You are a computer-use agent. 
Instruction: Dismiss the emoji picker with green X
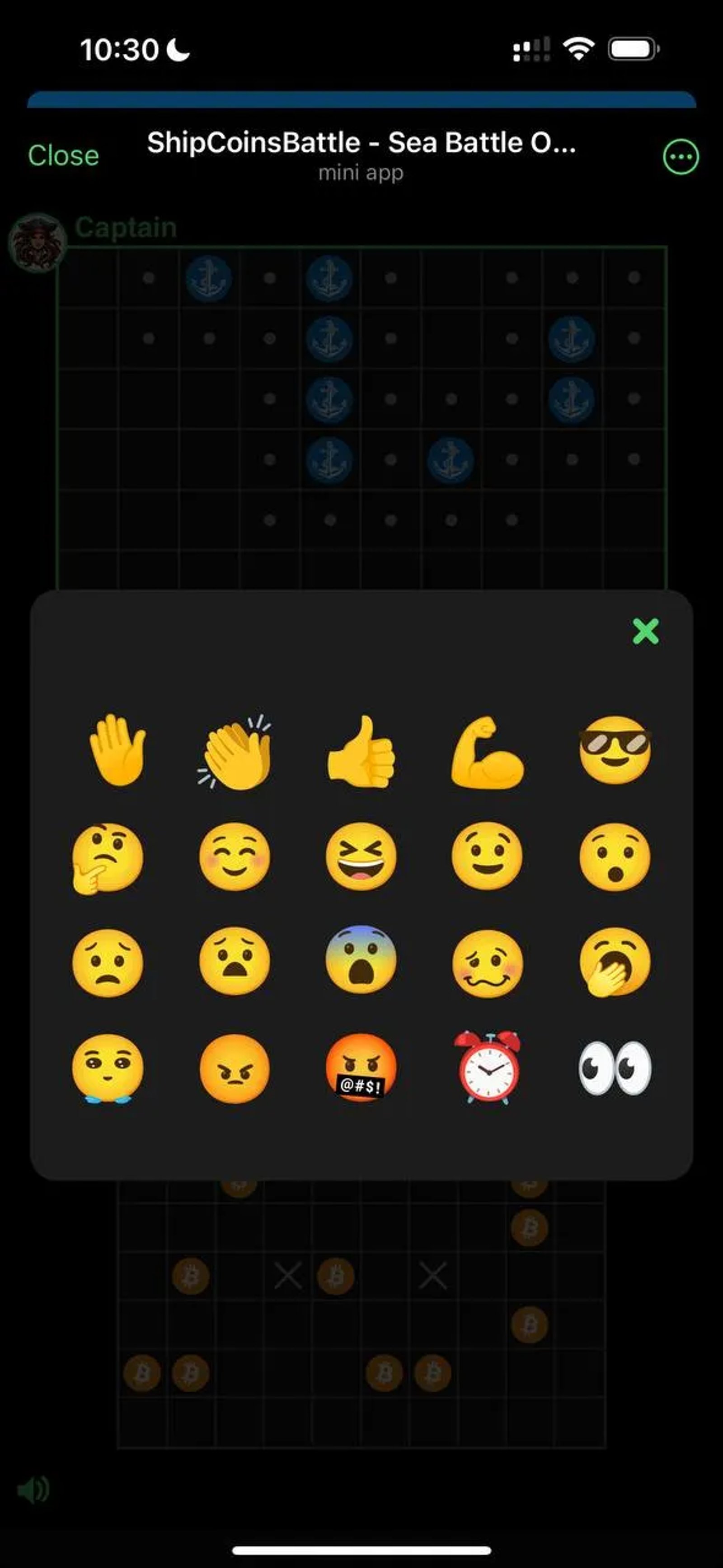click(646, 631)
